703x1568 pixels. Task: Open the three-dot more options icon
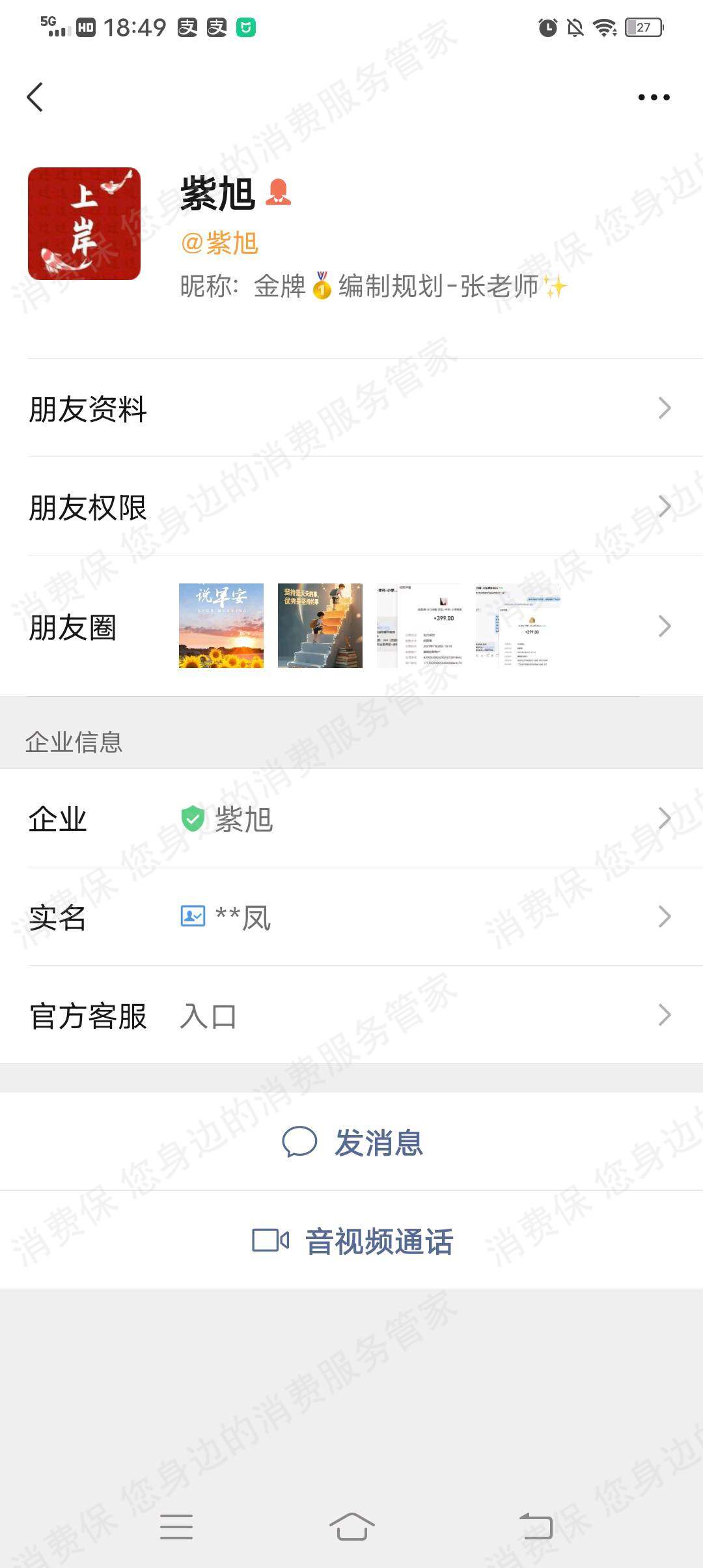click(x=653, y=96)
